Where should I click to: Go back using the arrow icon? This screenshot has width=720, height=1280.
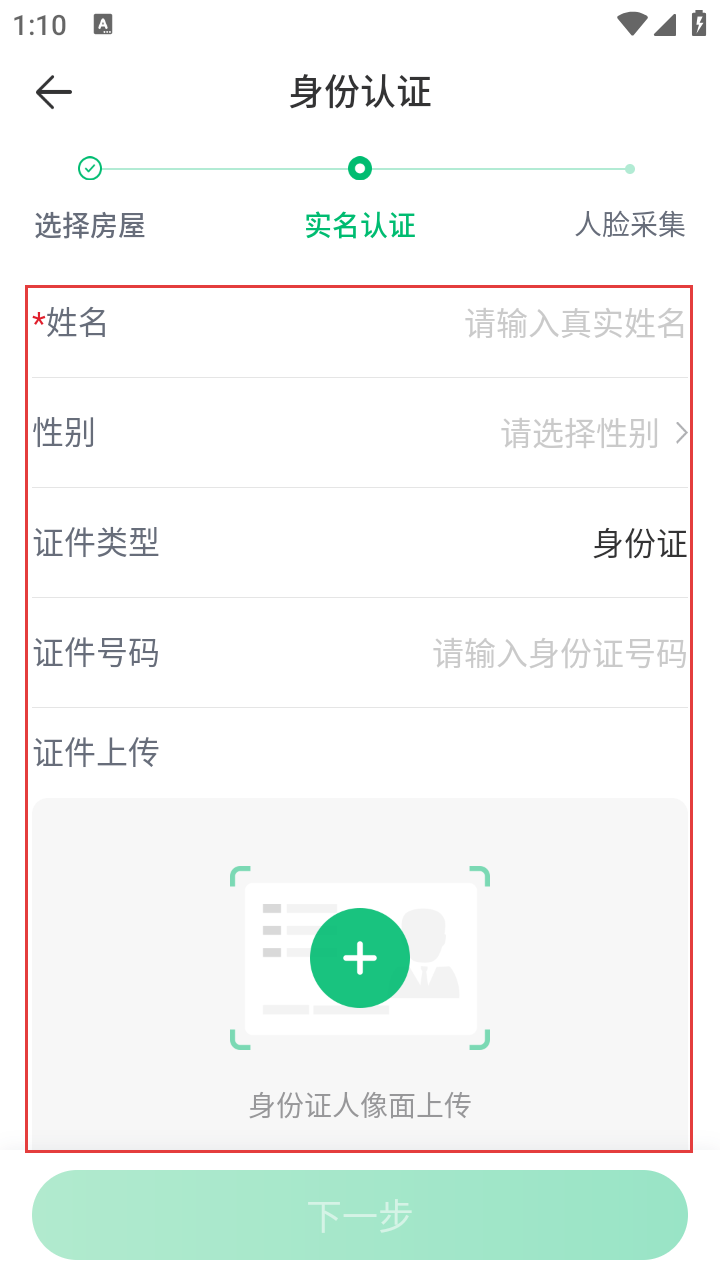[54, 92]
